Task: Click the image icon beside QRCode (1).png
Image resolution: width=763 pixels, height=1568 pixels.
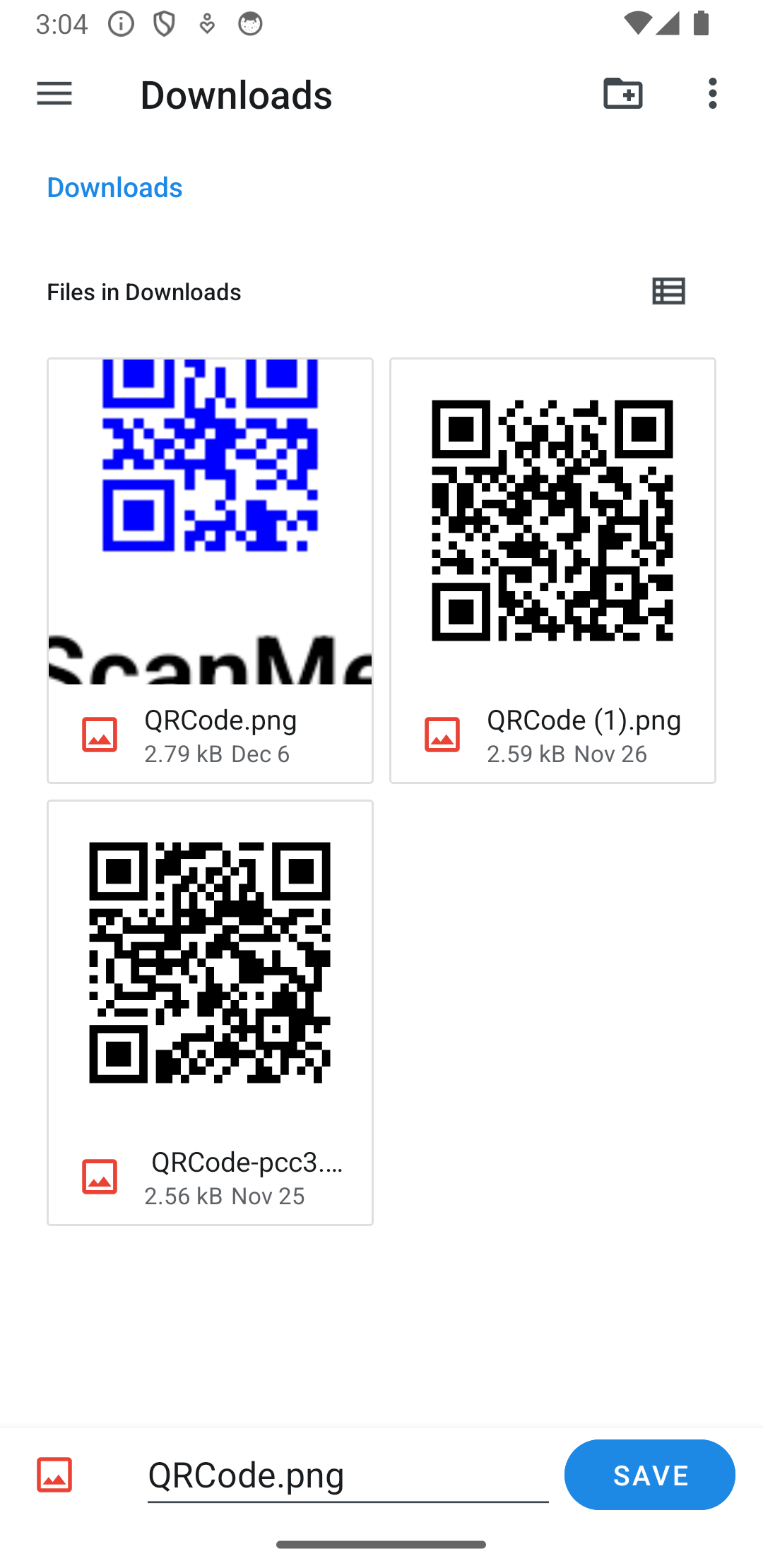Action: pyautogui.click(x=442, y=733)
